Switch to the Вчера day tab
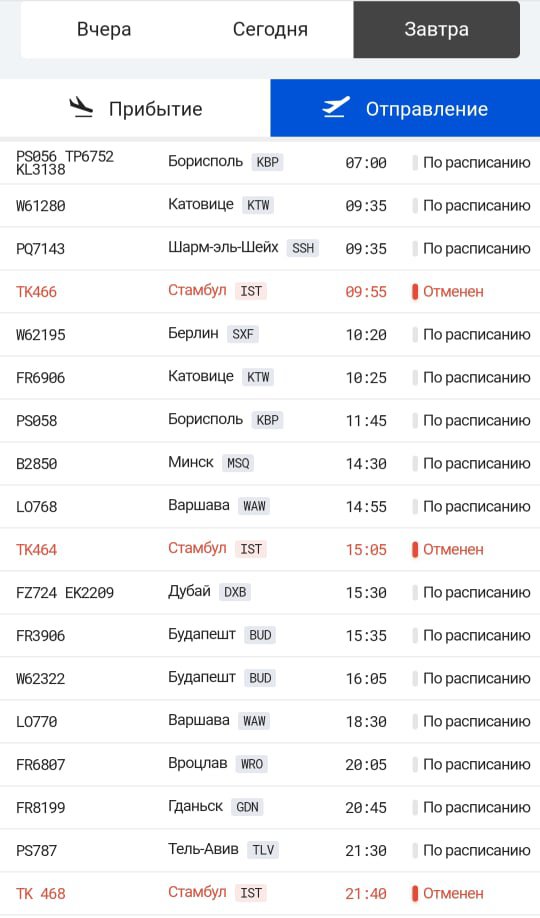This screenshot has height=918, width=540. pyautogui.click(x=104, y=29)
